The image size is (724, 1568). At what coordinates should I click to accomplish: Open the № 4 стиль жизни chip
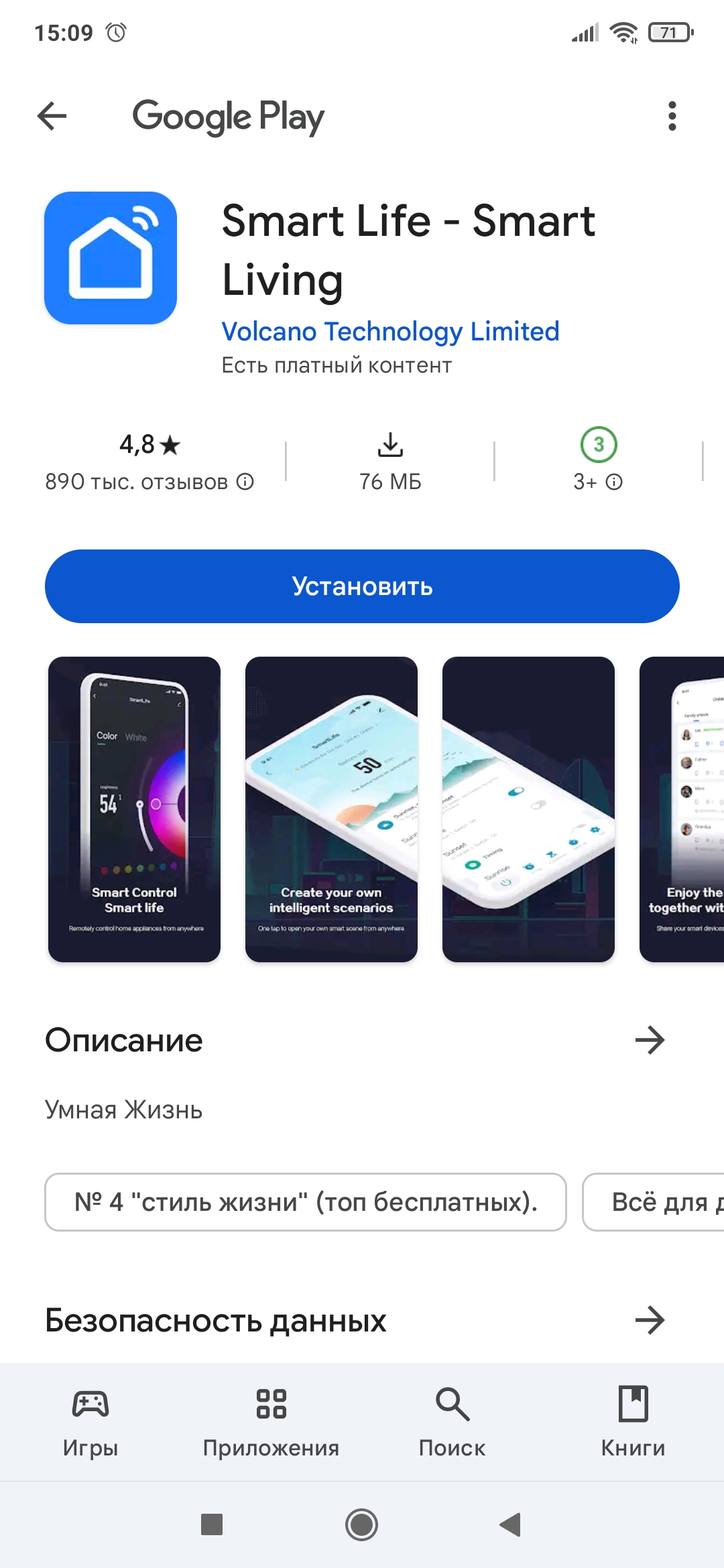pos(306,1202)
